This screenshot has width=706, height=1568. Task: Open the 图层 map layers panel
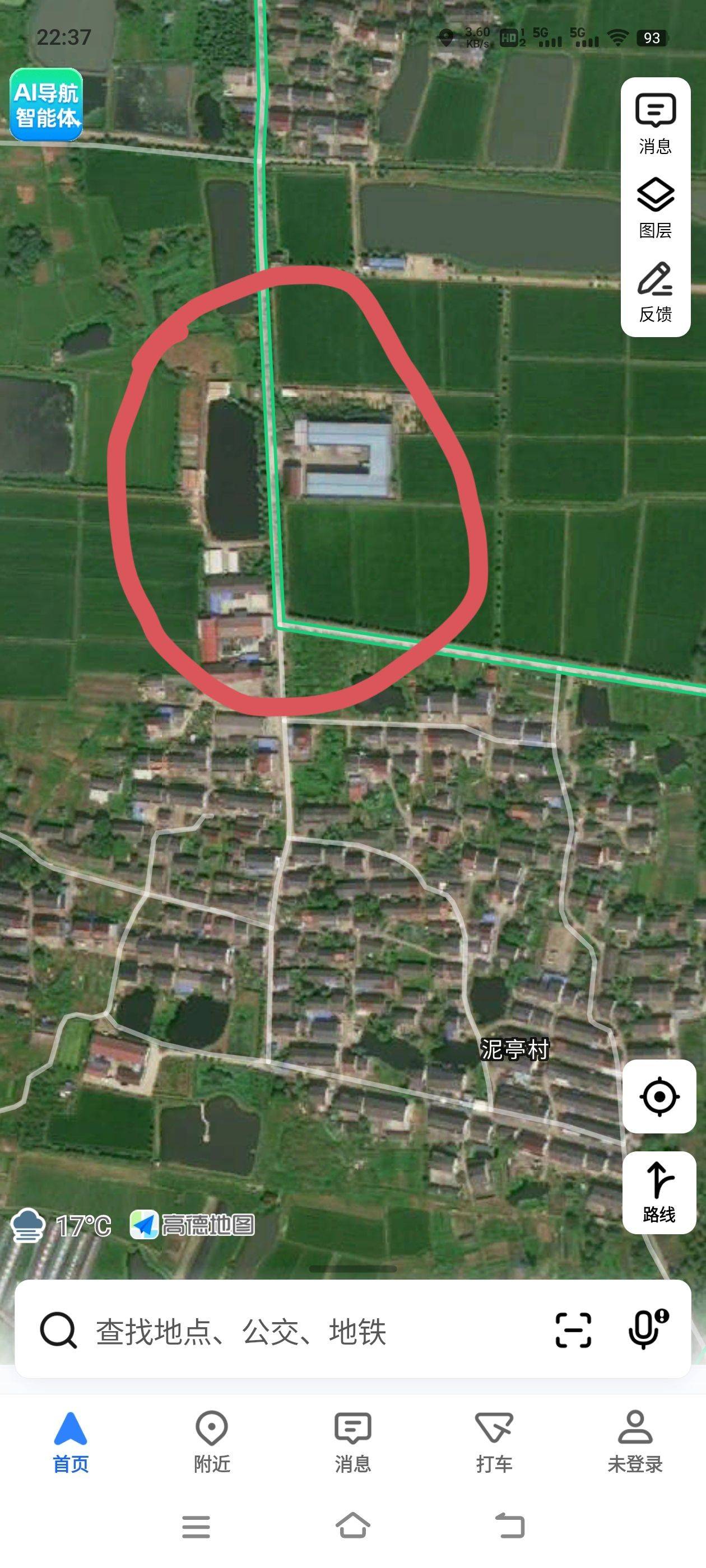pyautogui.click(x=655, y=208)
